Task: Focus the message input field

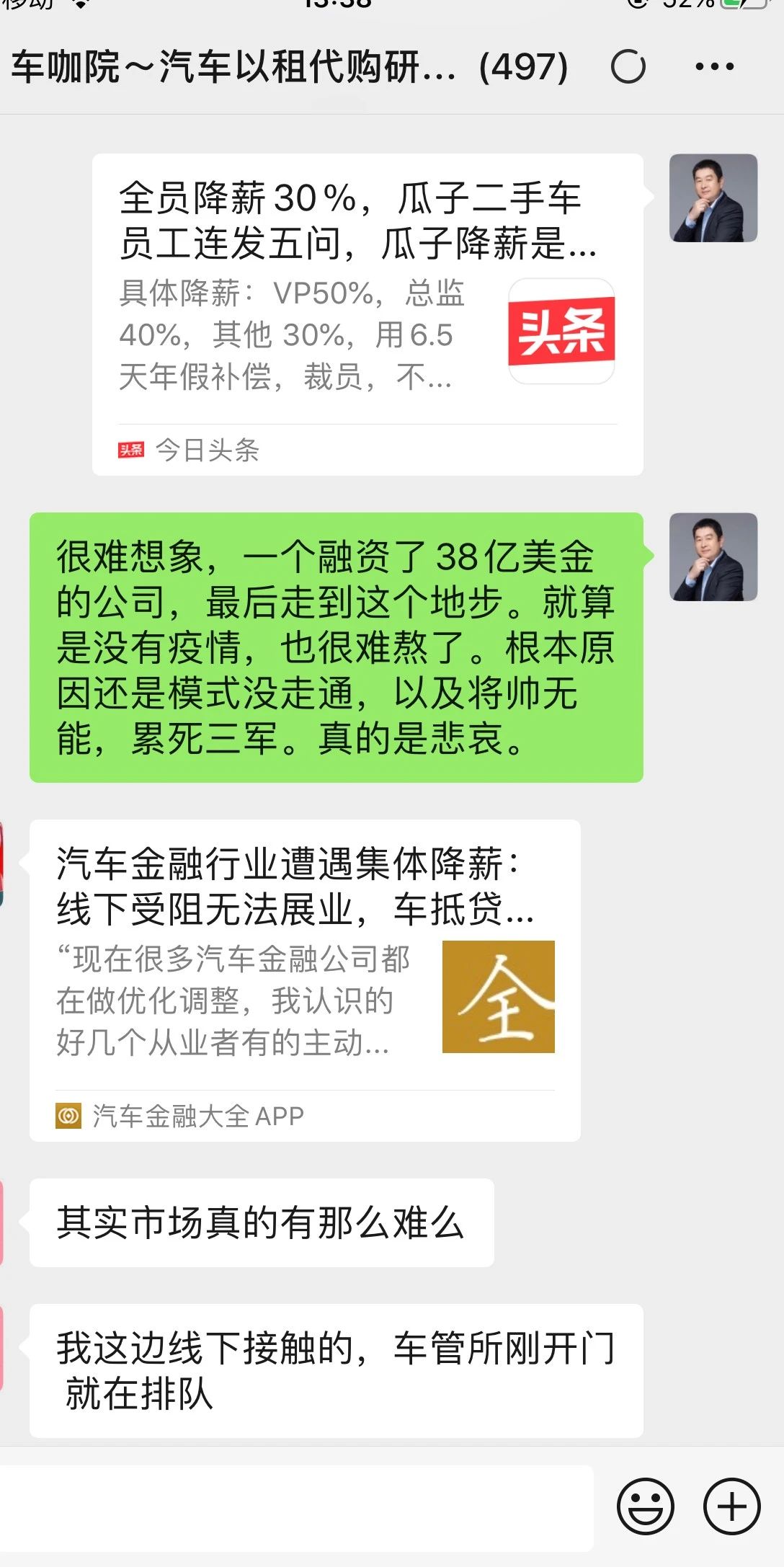Action: [295, 1507]
